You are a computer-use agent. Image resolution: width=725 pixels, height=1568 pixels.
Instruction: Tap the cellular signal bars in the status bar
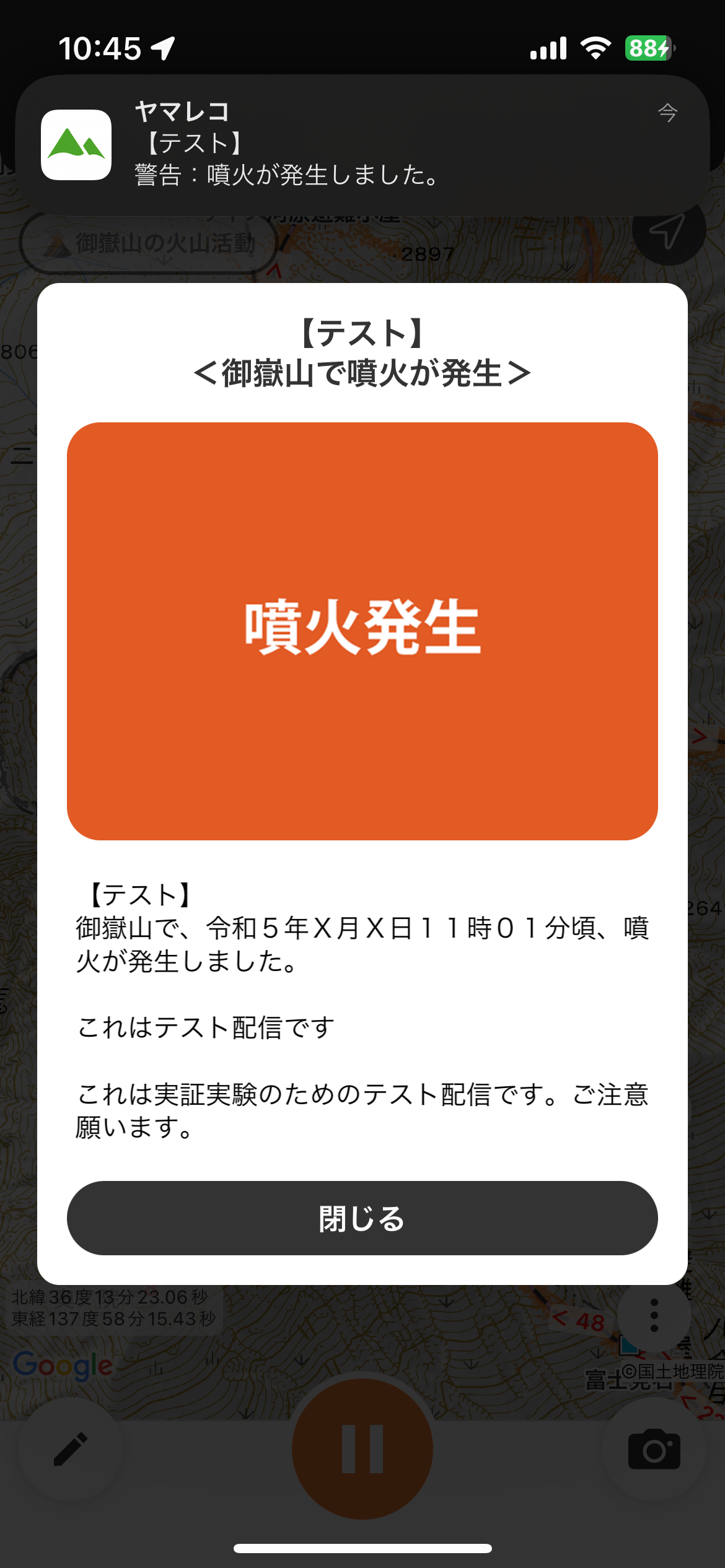[x=548, y=47]
